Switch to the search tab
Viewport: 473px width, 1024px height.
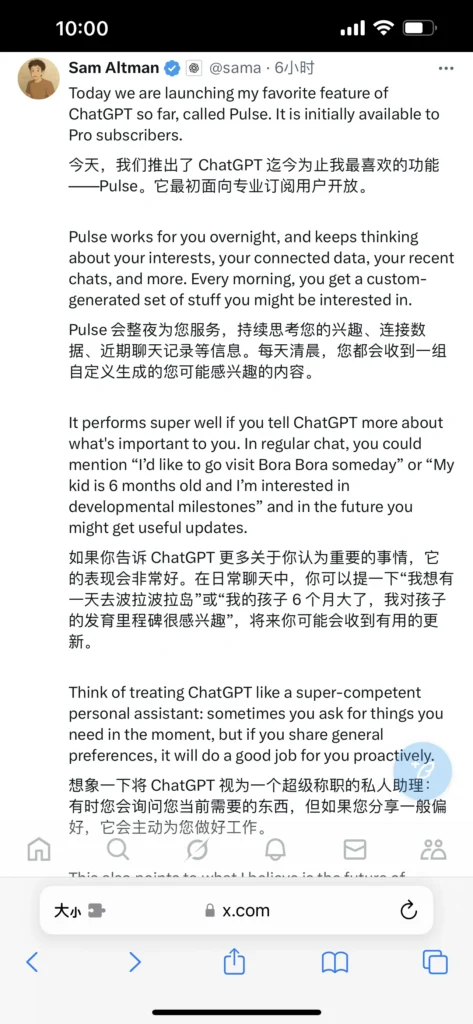coord(118,850)
